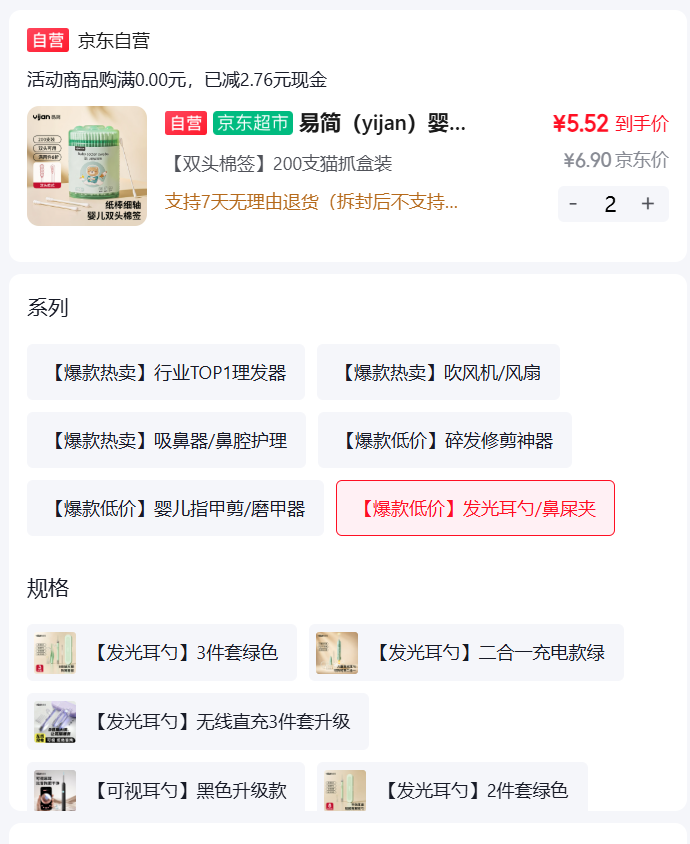
Task: Choose spec 【发光耳勺】无线直充3件套升级
Action: click(198, 721)
